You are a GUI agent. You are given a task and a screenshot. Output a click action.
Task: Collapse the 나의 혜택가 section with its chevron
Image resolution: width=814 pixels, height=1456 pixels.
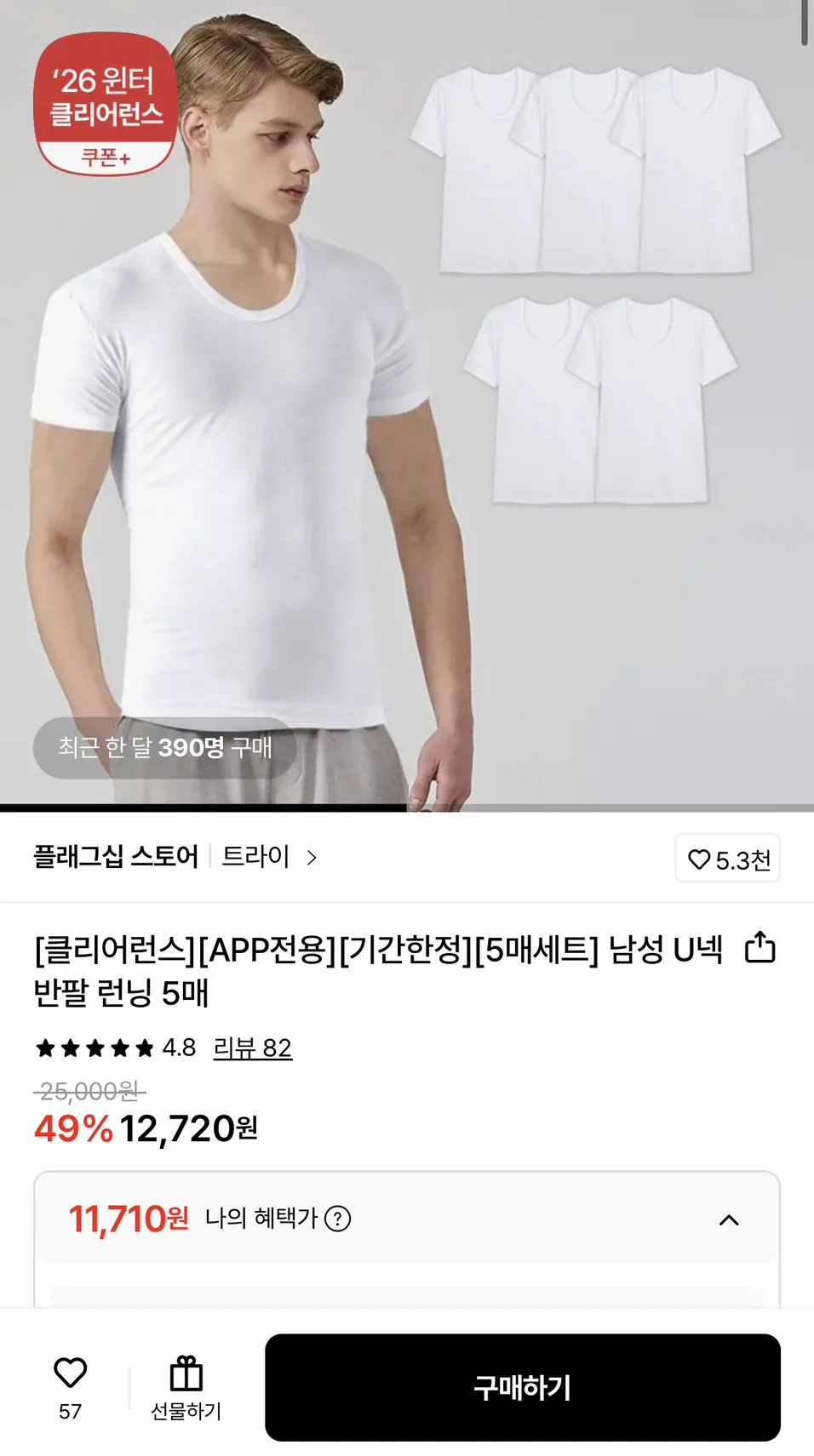click(728, 1219)
